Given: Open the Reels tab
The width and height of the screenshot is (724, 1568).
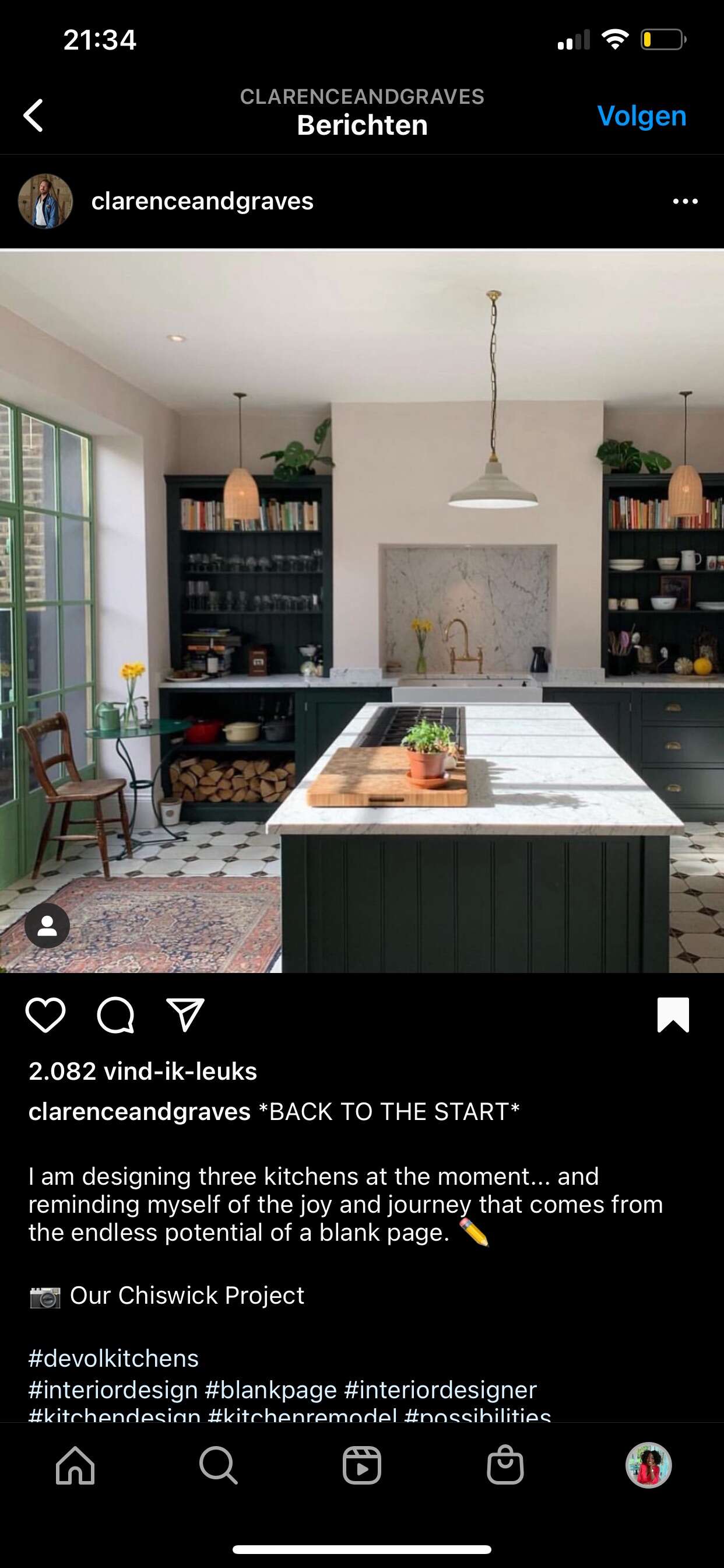Looking at the screenshot, I should tap(362, 1465).
